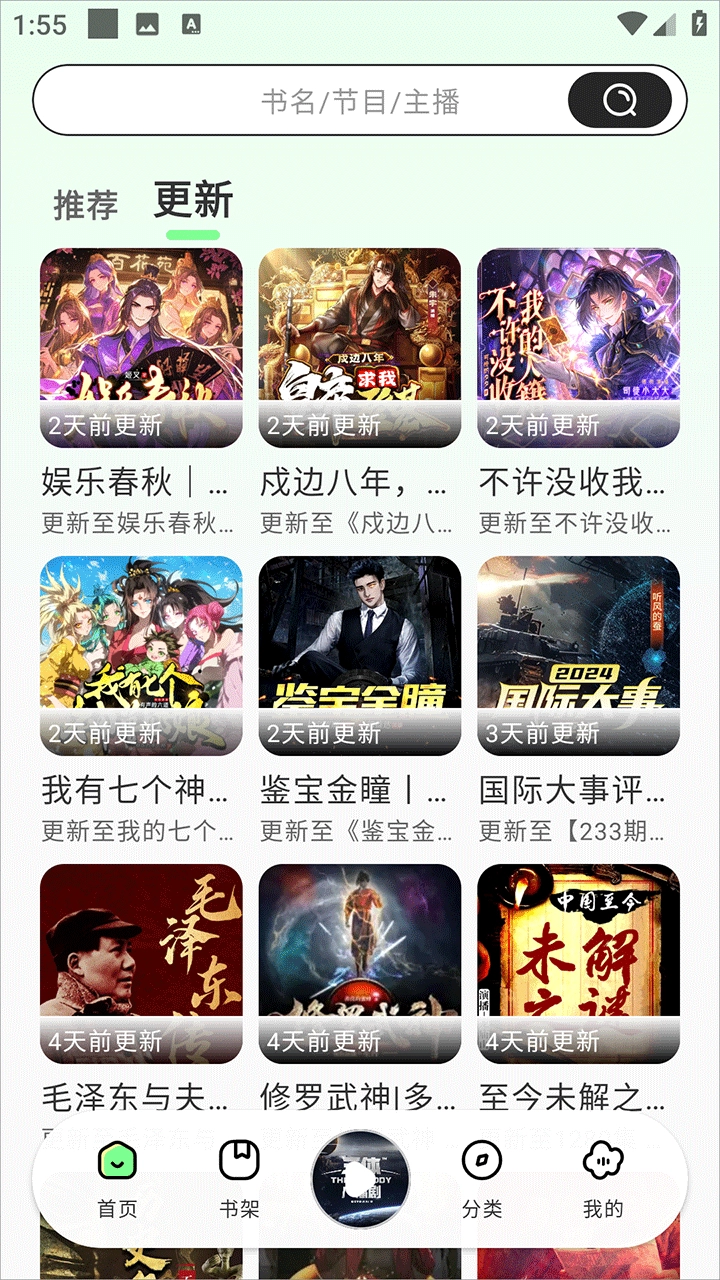Open the 分类 categories tab
The image size is (720, 1280).
click(x=481, y=1180)
